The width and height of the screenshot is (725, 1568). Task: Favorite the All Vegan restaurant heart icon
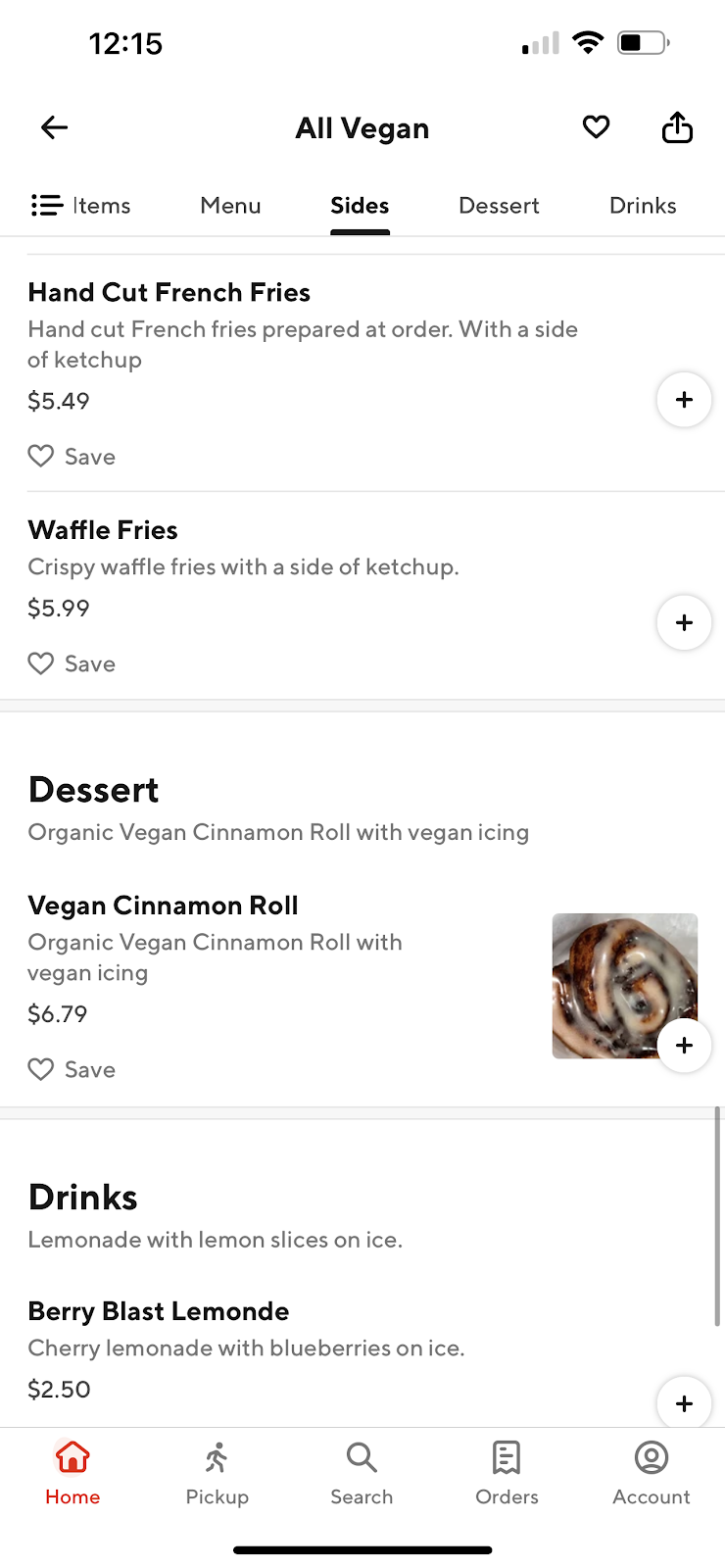tap(595, 126)
